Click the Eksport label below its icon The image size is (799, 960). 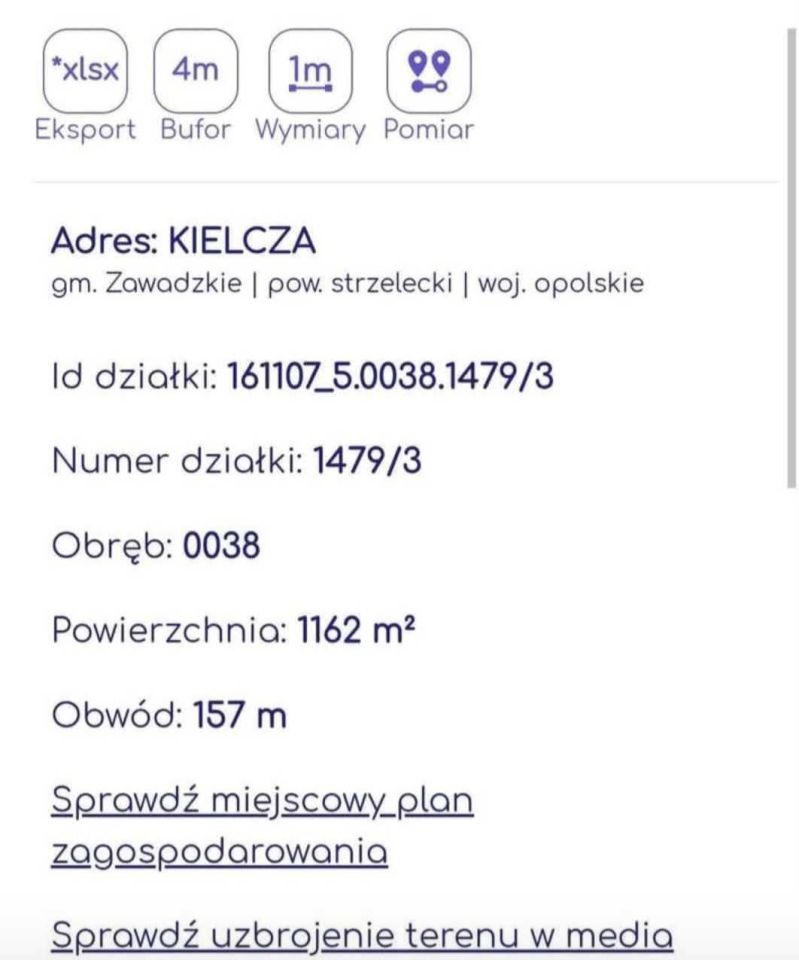click(85, 129)
